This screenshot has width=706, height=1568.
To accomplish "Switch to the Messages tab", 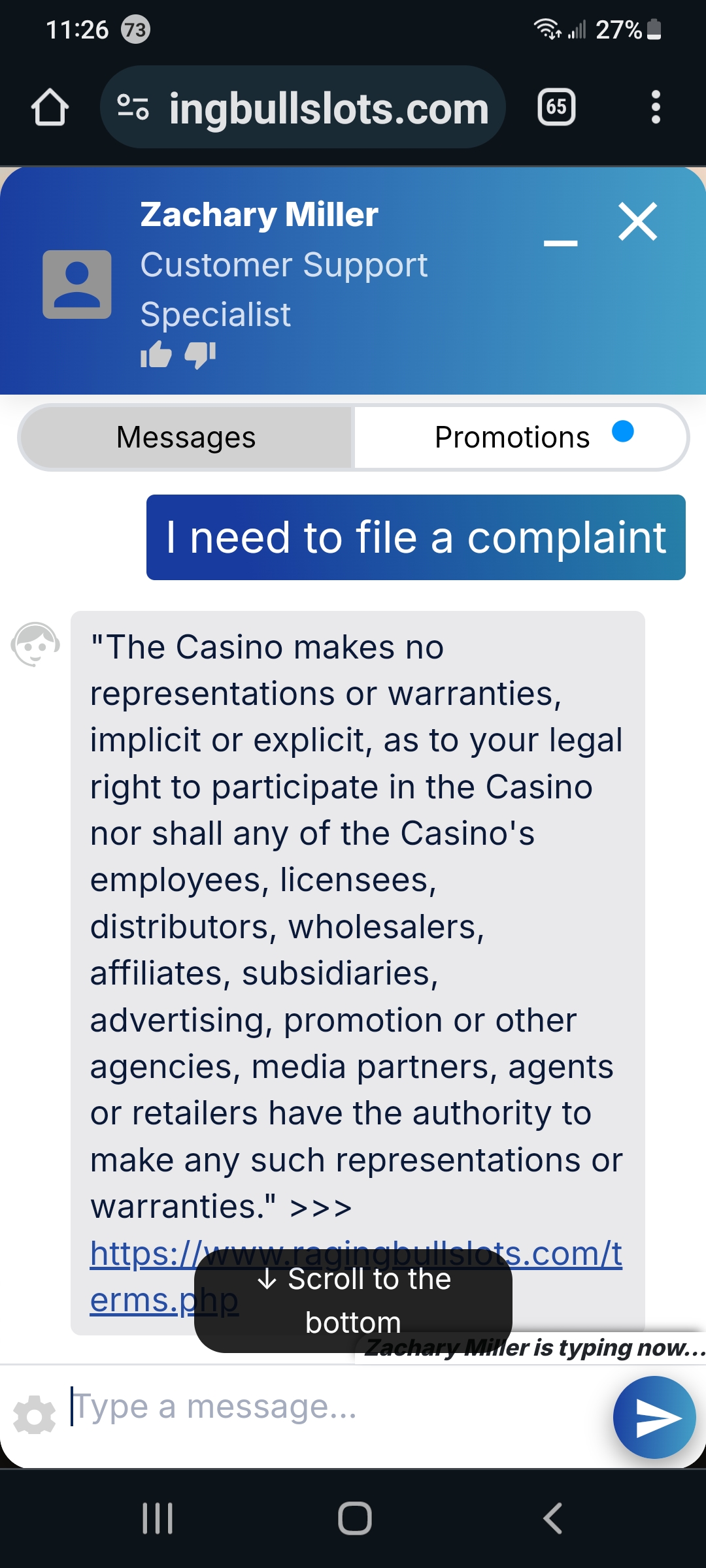I will tap(186, 437).
